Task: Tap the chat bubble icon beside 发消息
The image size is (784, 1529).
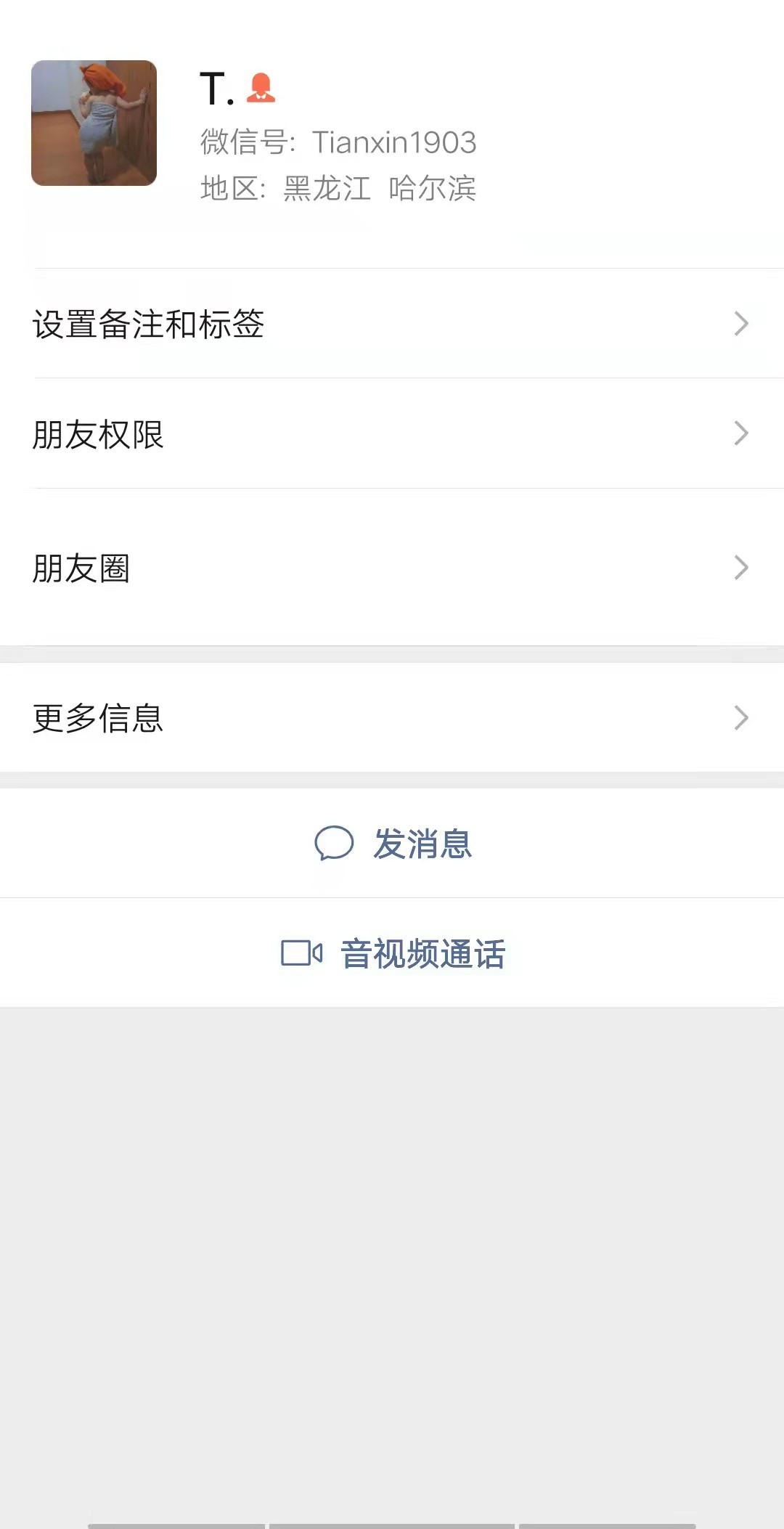Action: (334, 844)
